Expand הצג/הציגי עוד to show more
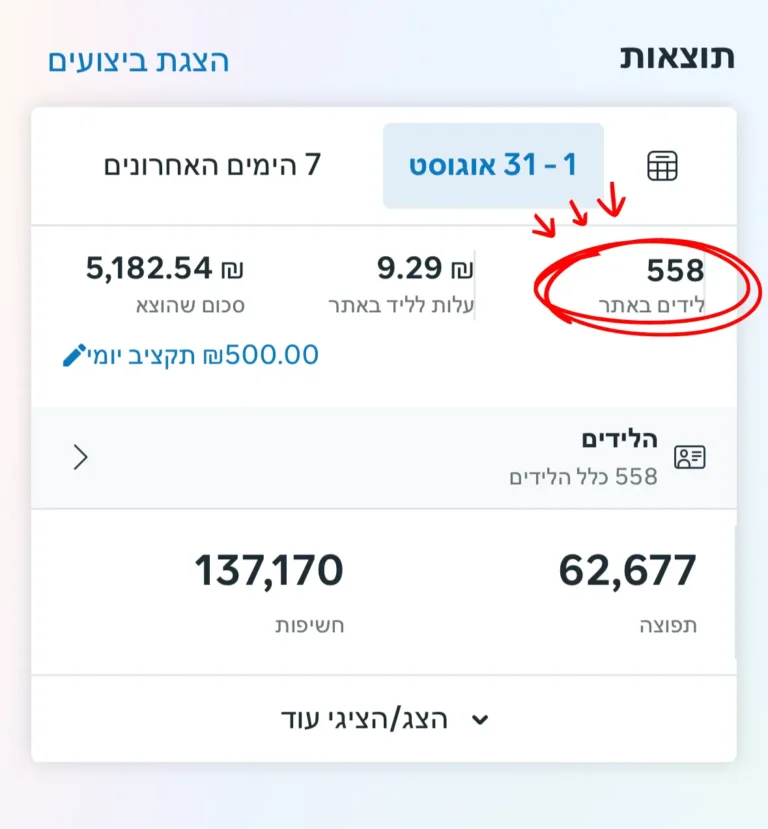 pyautogui.click(x=384, y=719)
